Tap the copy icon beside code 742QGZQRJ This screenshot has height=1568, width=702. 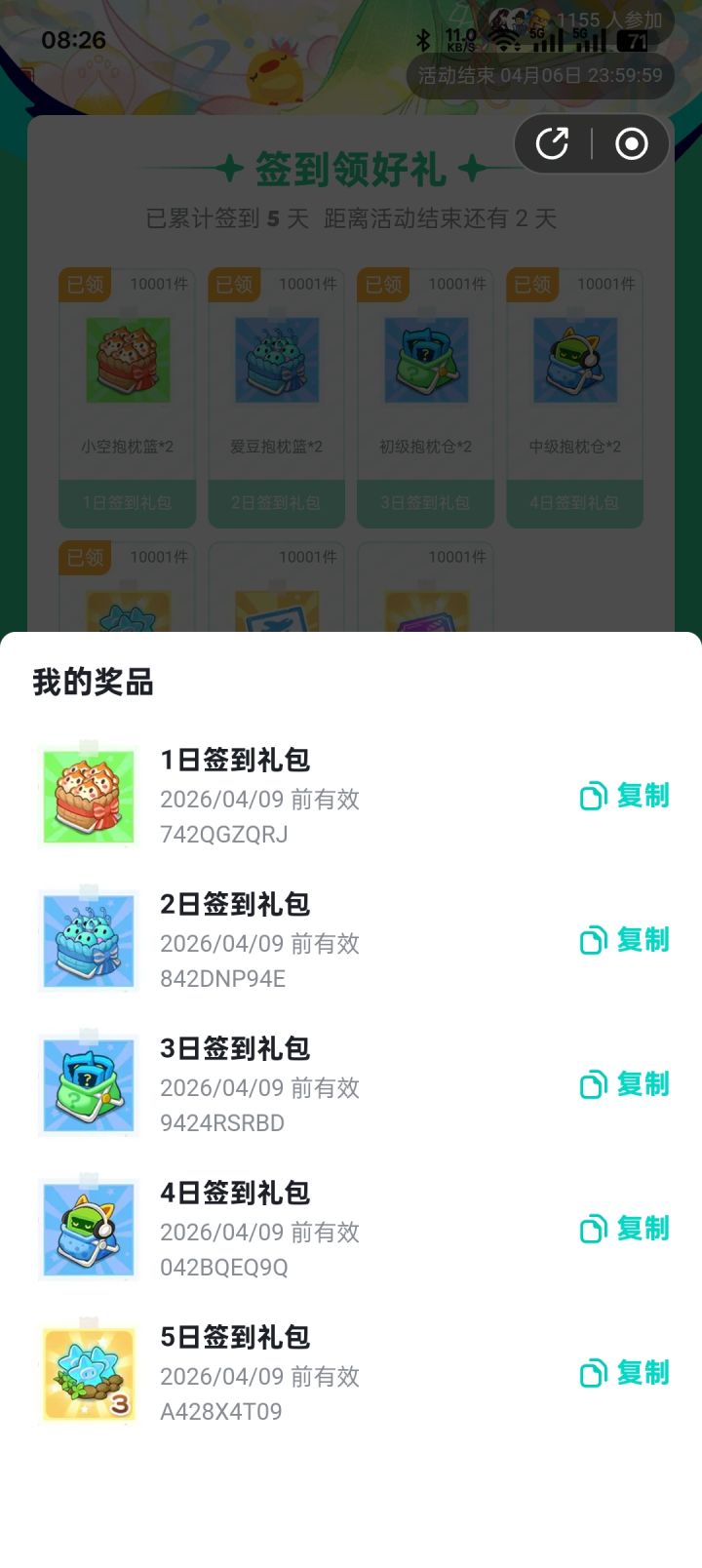click(x=592, y=796)
